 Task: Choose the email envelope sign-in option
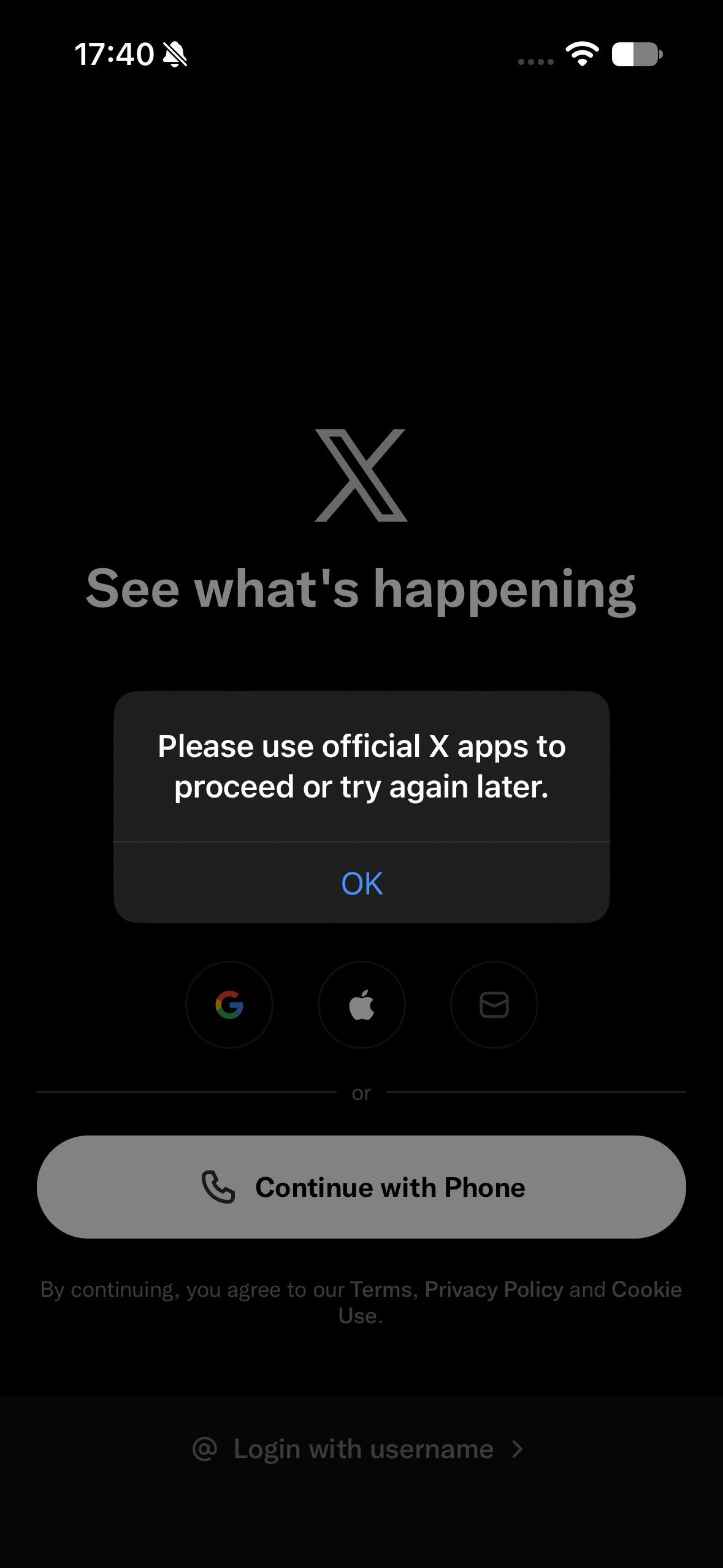coord(494,1005)
